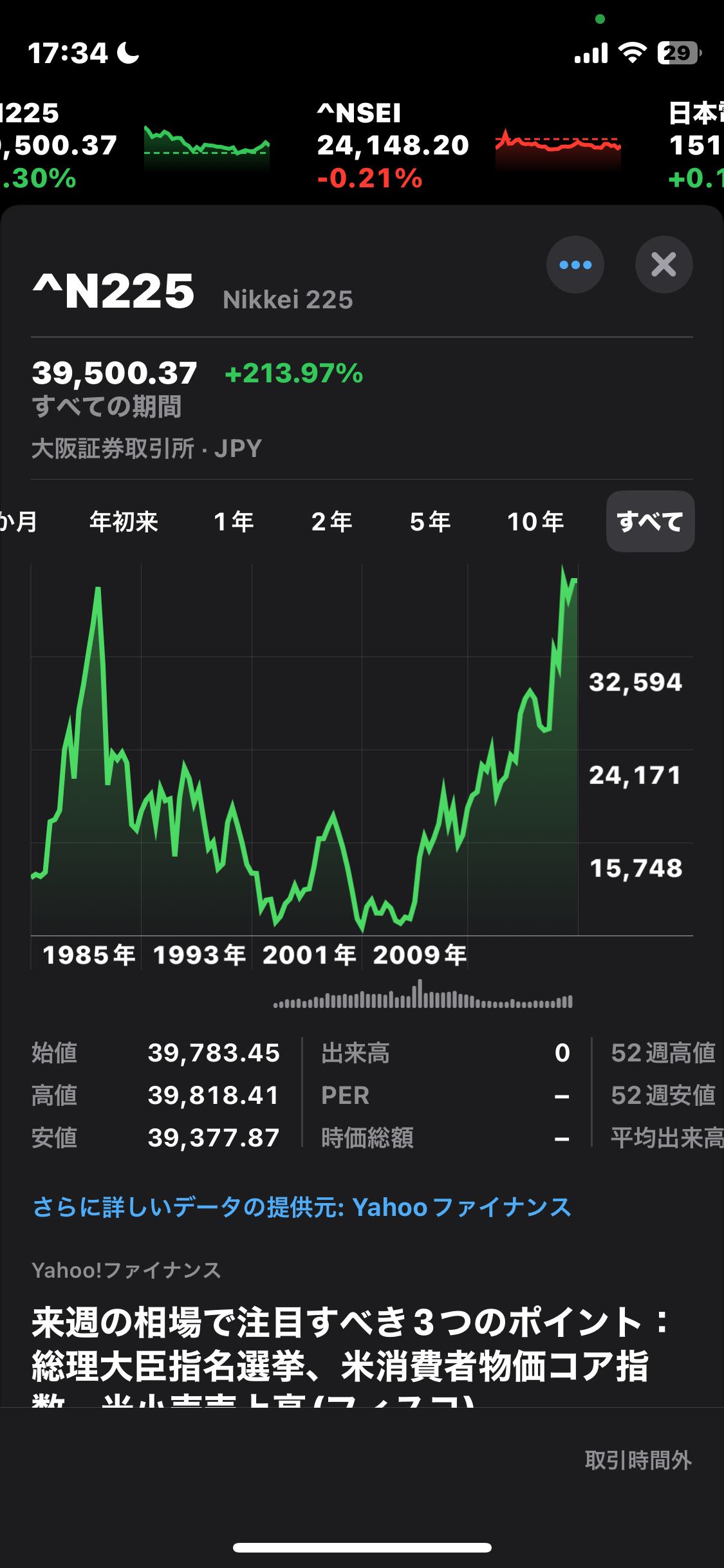The image size is (724, 1568).
Task: Show the 10年 chart range
Action: pyautogui.click(x=535, y=521)
